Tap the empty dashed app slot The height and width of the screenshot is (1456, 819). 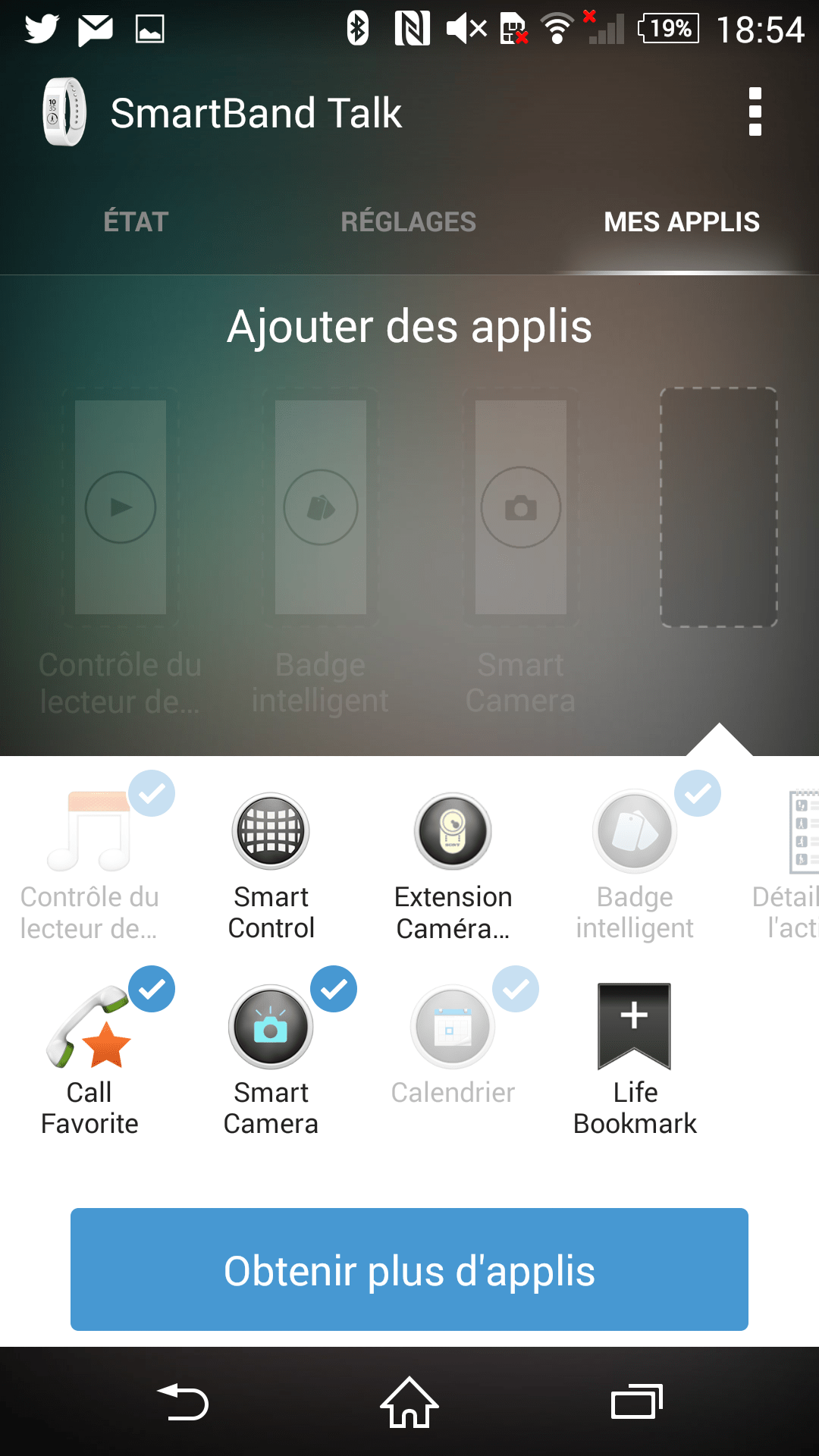718,507
